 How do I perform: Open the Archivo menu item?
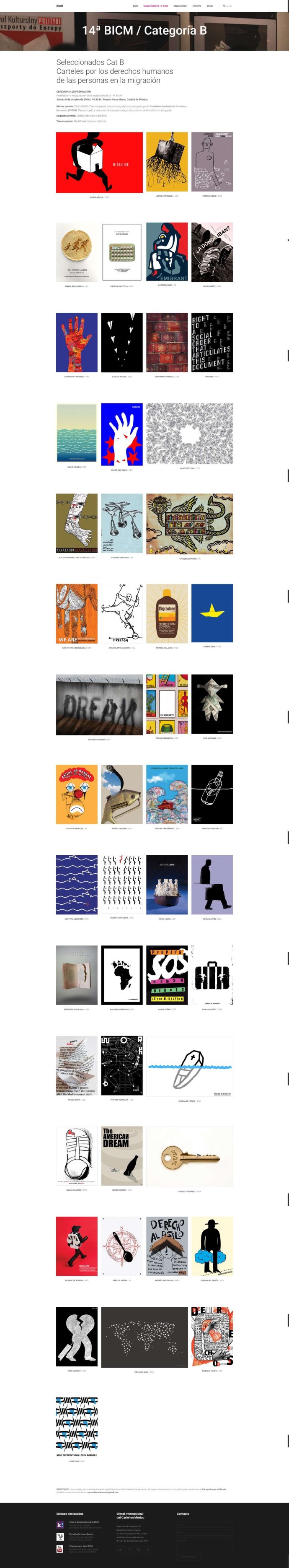(x=196, y=6)
